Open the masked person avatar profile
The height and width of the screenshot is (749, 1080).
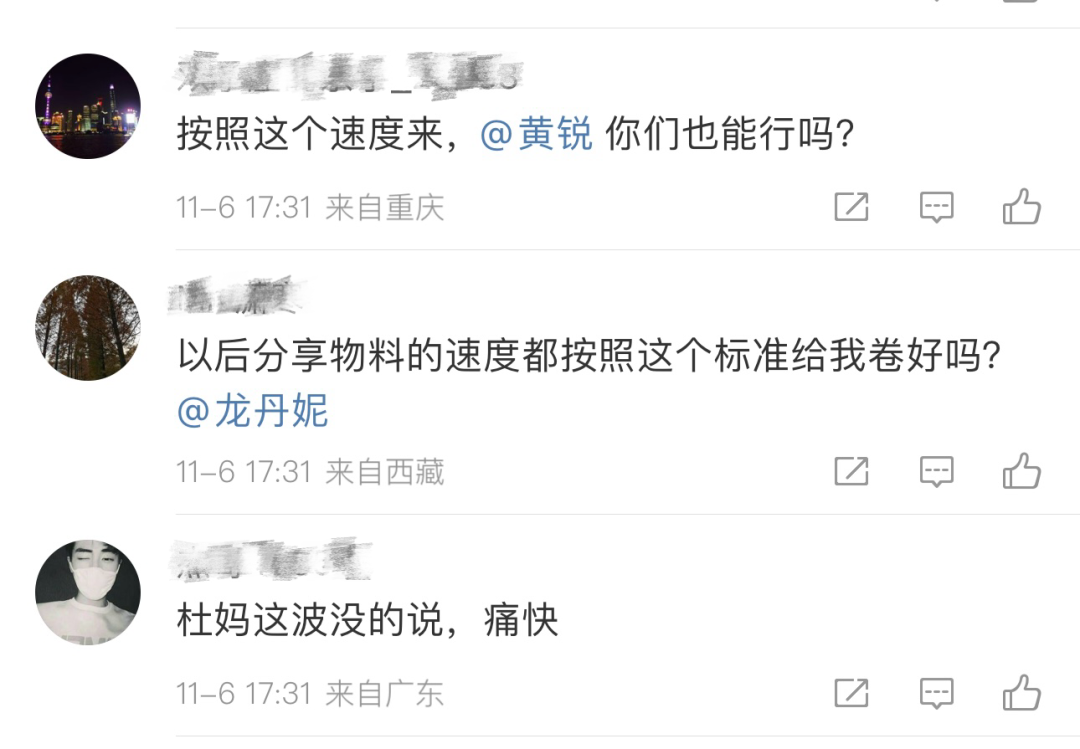pos(88,592)
